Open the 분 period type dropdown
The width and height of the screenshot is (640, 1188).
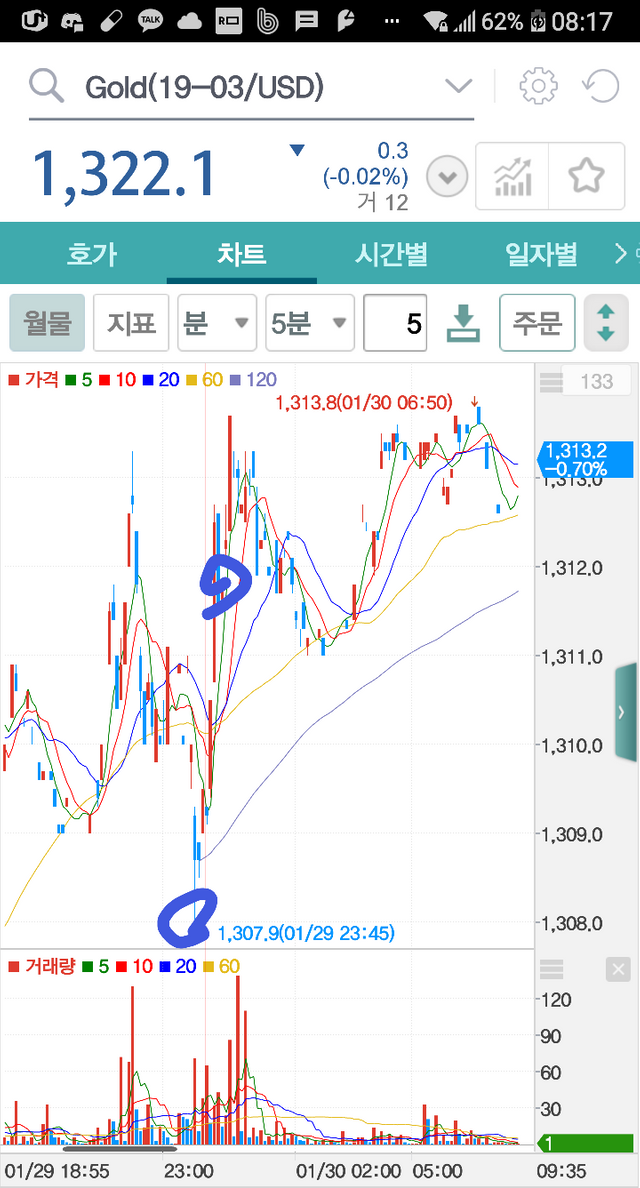[216, 323]
